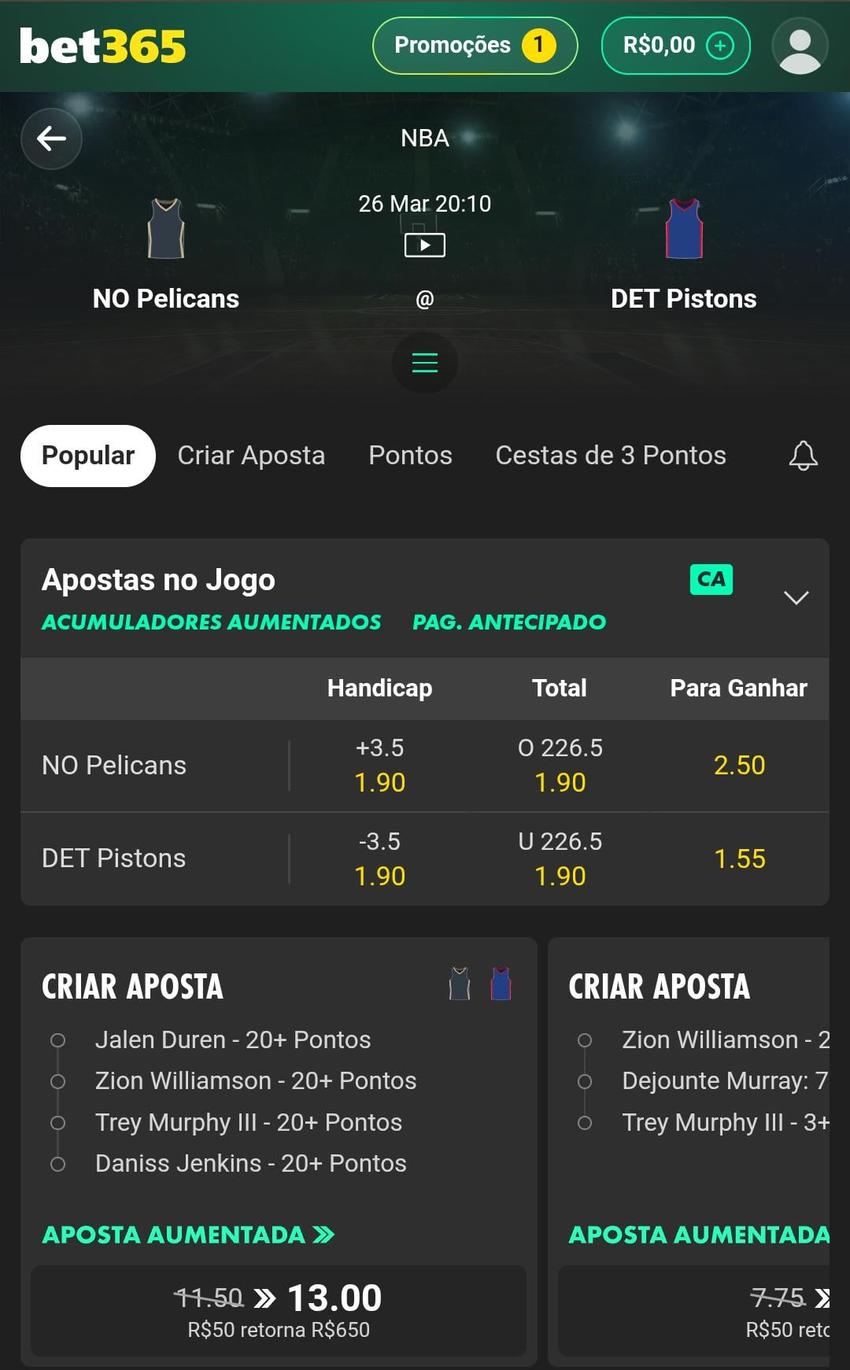Image resolution: width=850 pixels, height=1370 pixels.
Task: Switch to the Criar Aposta tab
Action: pos(251,455)
